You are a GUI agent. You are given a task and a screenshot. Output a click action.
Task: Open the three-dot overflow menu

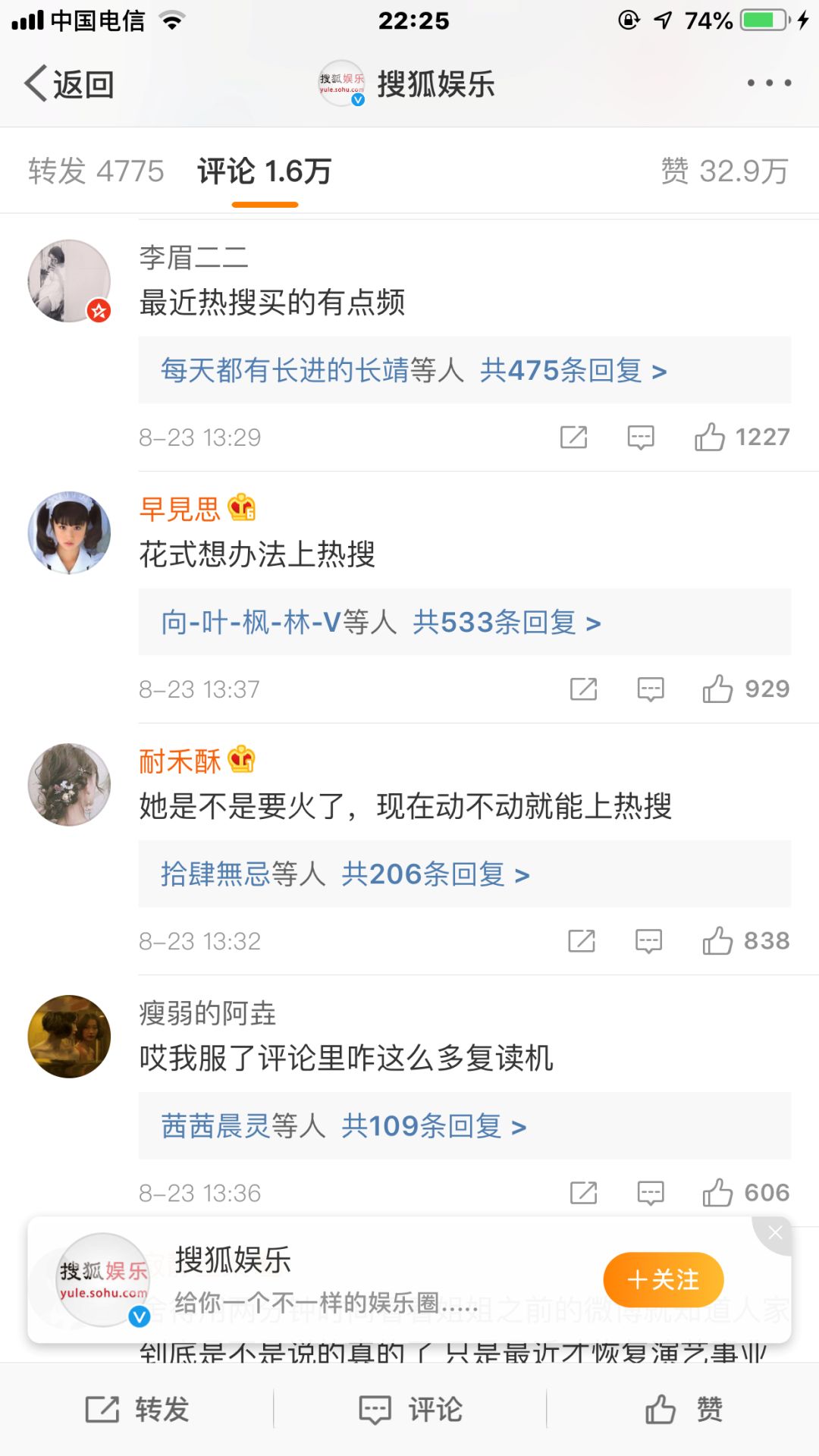pyautogui.click(x=769, y=83)
